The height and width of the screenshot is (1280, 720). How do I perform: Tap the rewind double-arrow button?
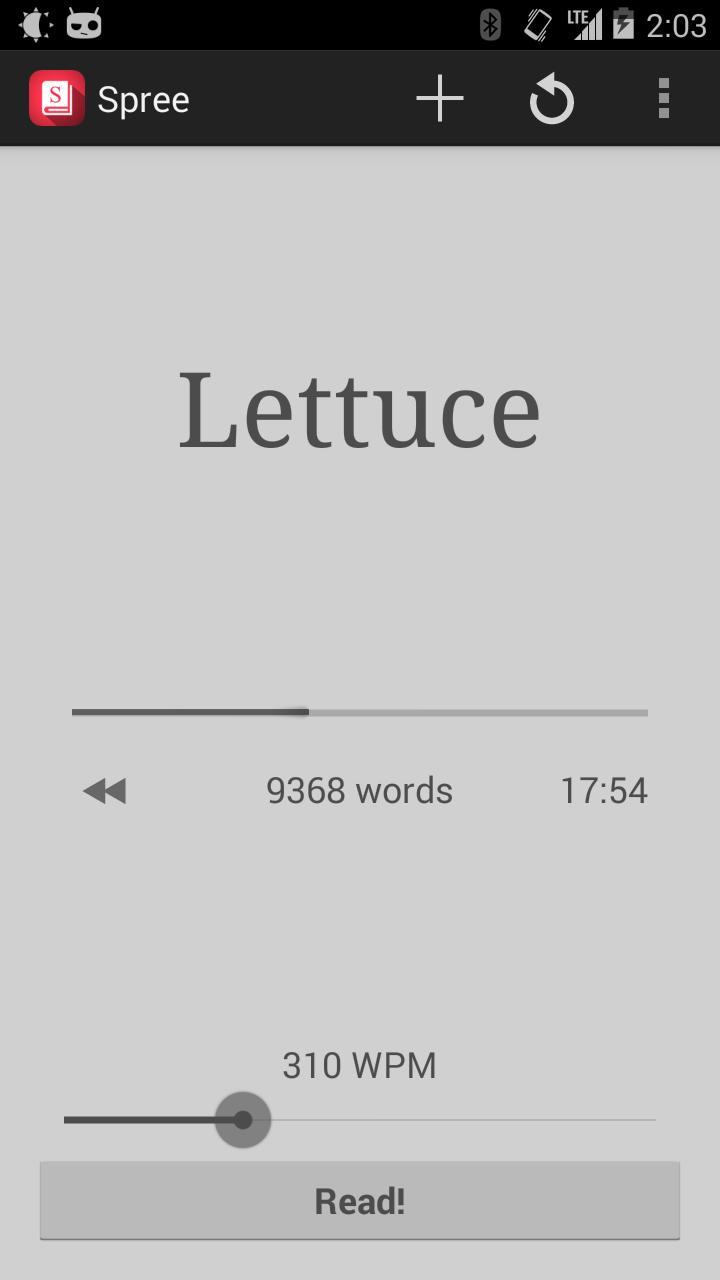[104, 791]
